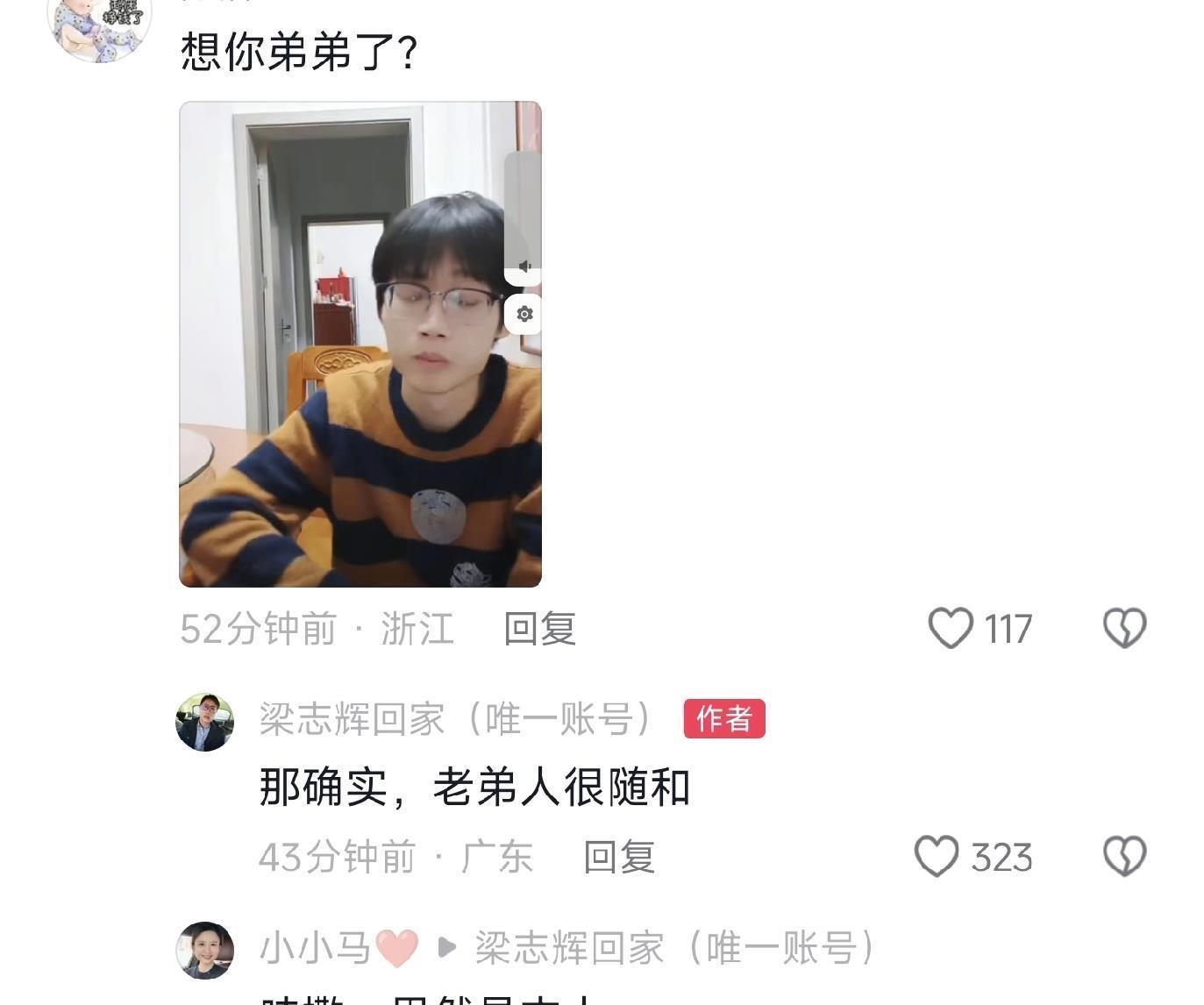This screenshot has height=1005, width=1204.
Task: Open the image attached to the comment
Action: tap(360, 344)
